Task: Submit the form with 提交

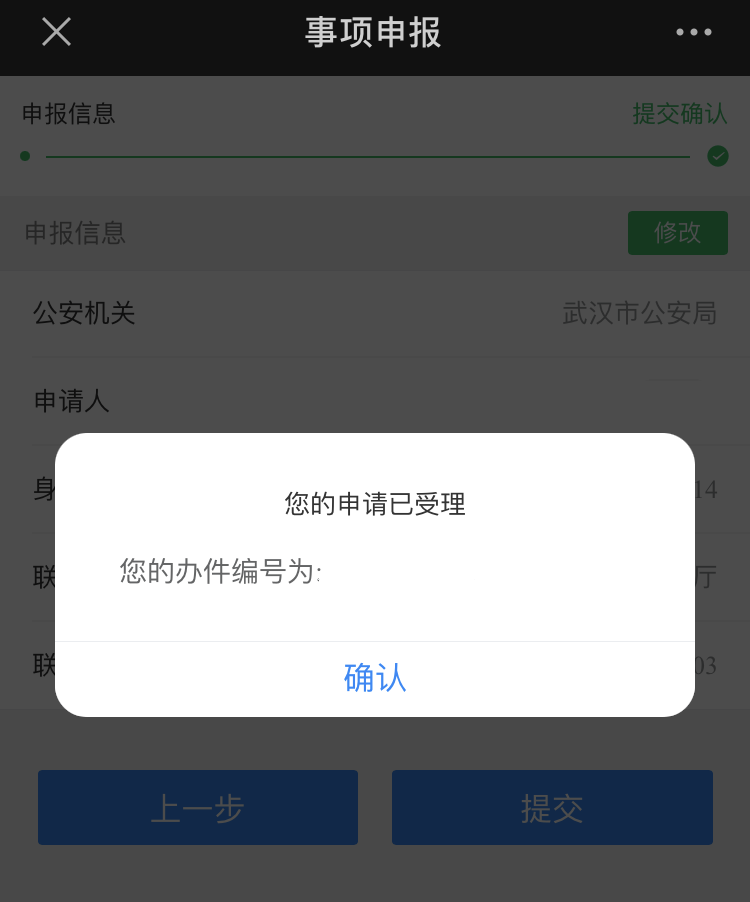Action: (x=552, y=807)
